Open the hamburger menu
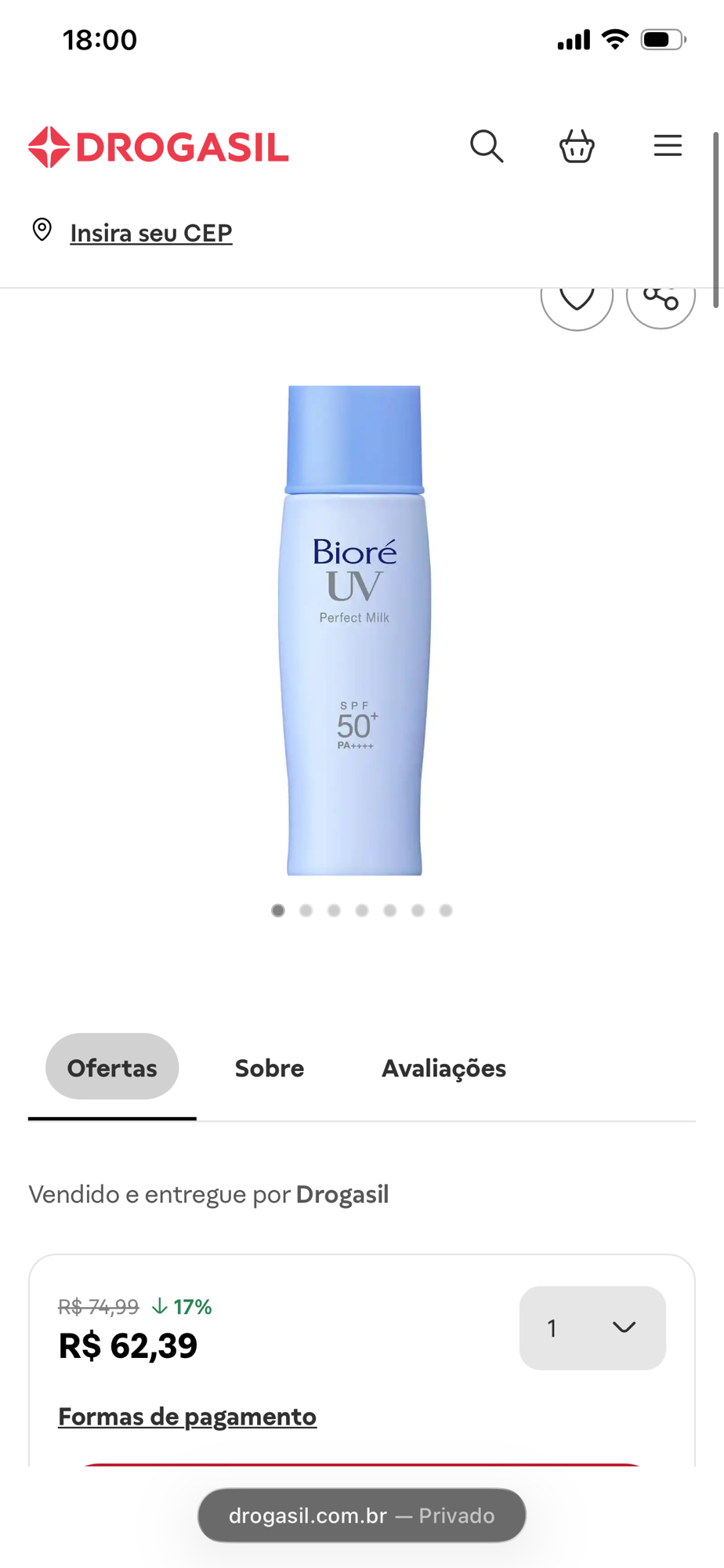 tap(668, 146)
